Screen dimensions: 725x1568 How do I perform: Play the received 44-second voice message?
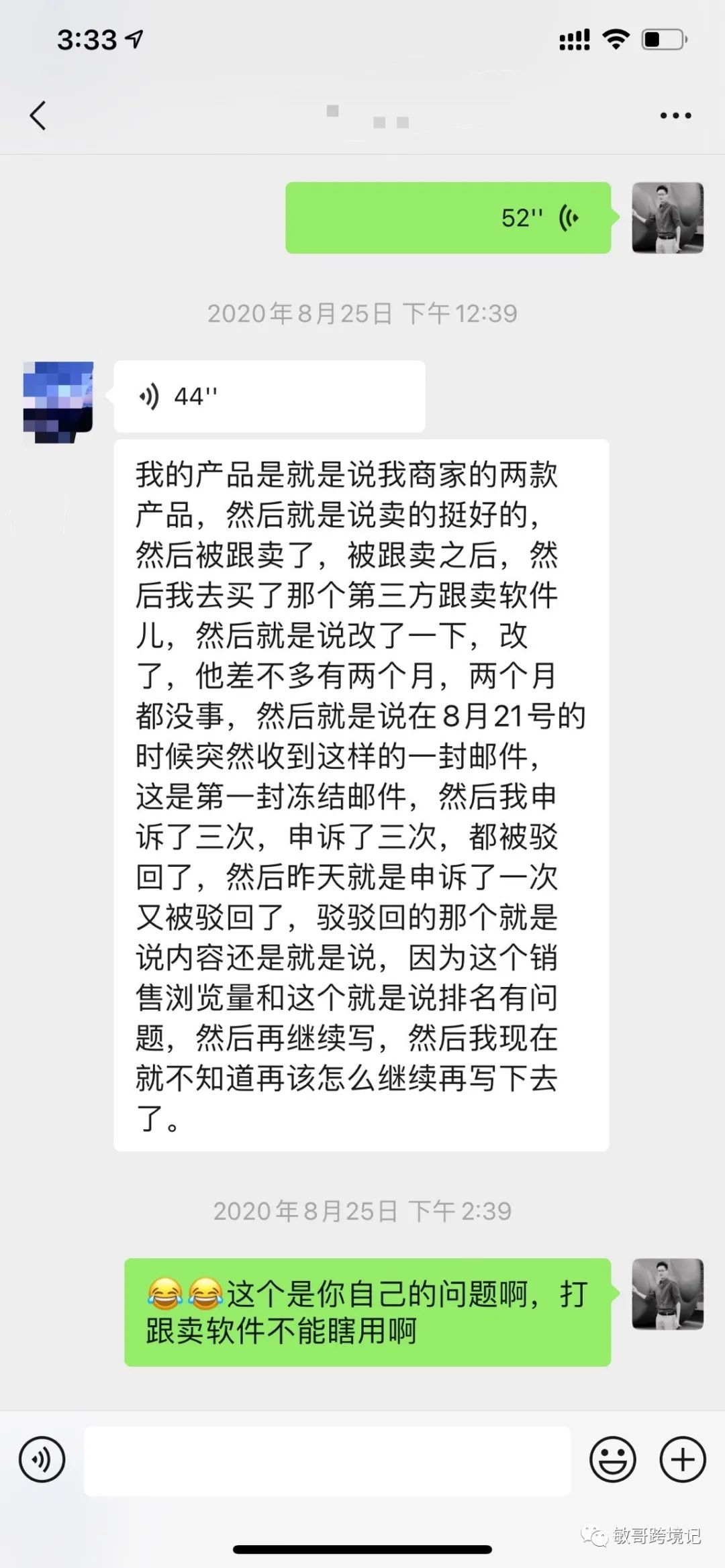click(x=269, y=397)
